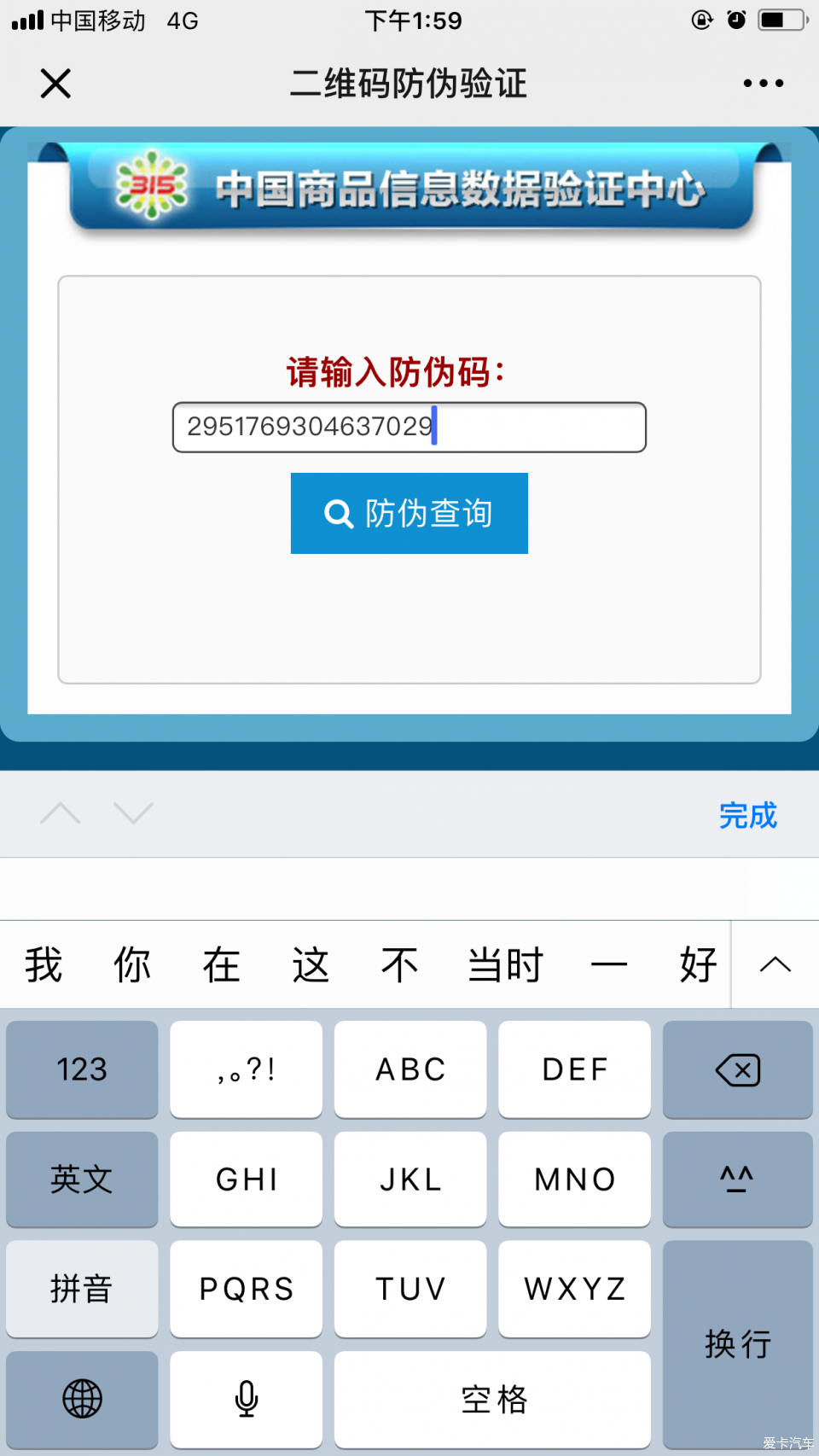Close the 二维码防伪验证 page
This screenshot has width=819, height=1456.
(55, 84)
